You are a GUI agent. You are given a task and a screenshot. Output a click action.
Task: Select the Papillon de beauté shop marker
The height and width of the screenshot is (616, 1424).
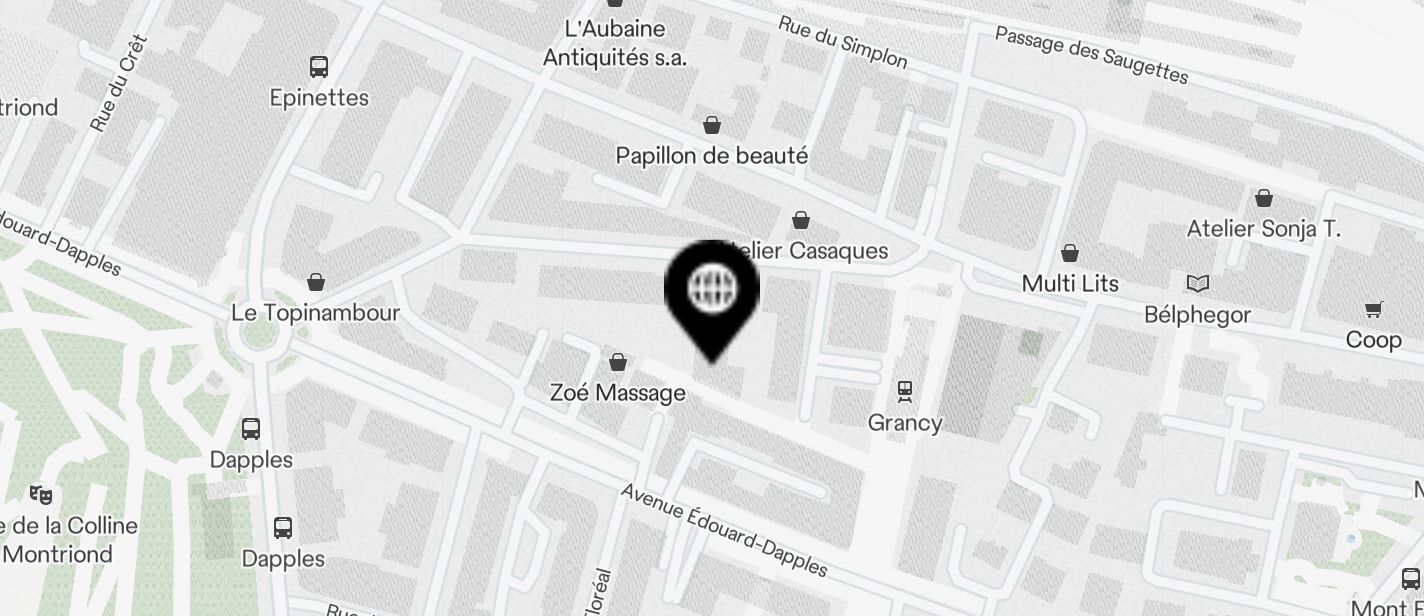(712, 125)
